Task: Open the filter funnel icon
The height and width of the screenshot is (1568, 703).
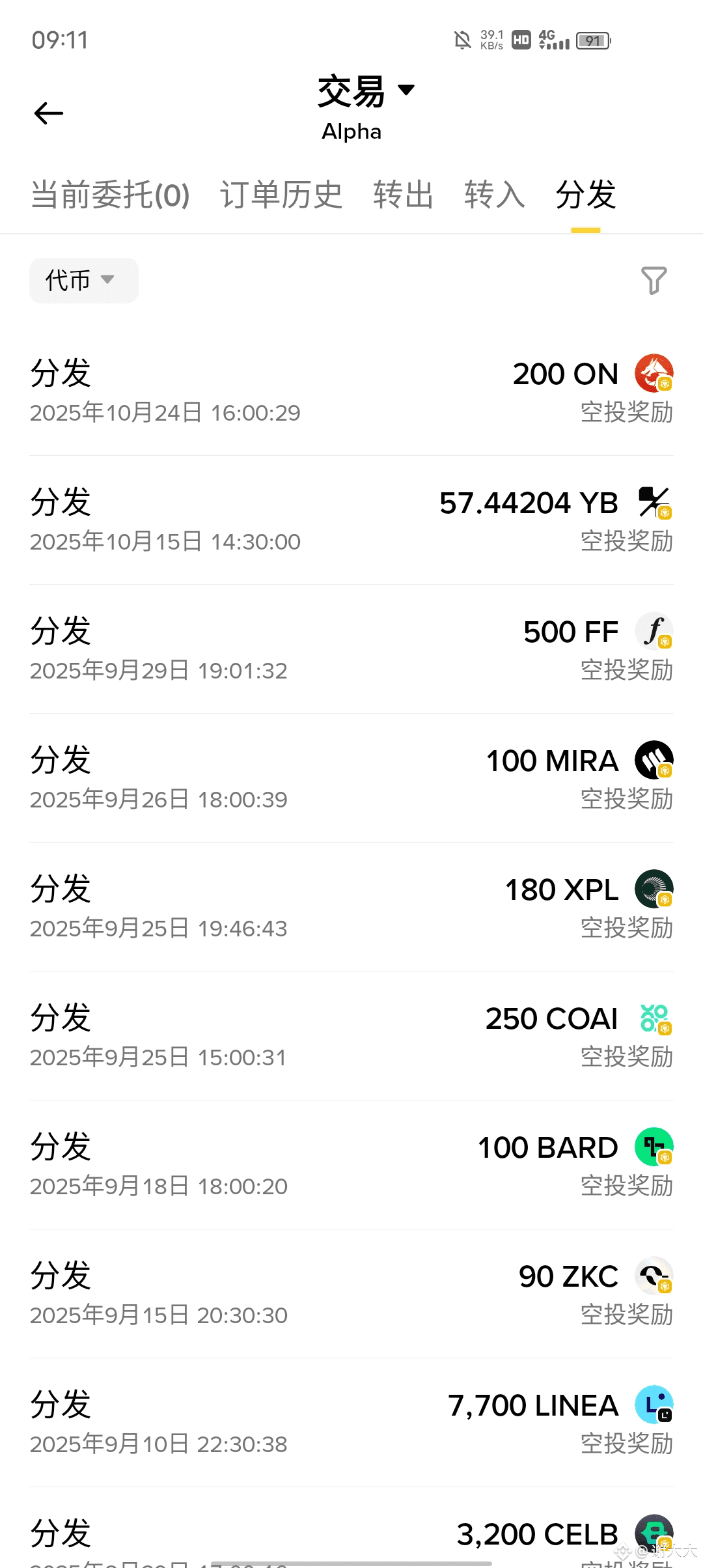Action: [x=654, y=281]
